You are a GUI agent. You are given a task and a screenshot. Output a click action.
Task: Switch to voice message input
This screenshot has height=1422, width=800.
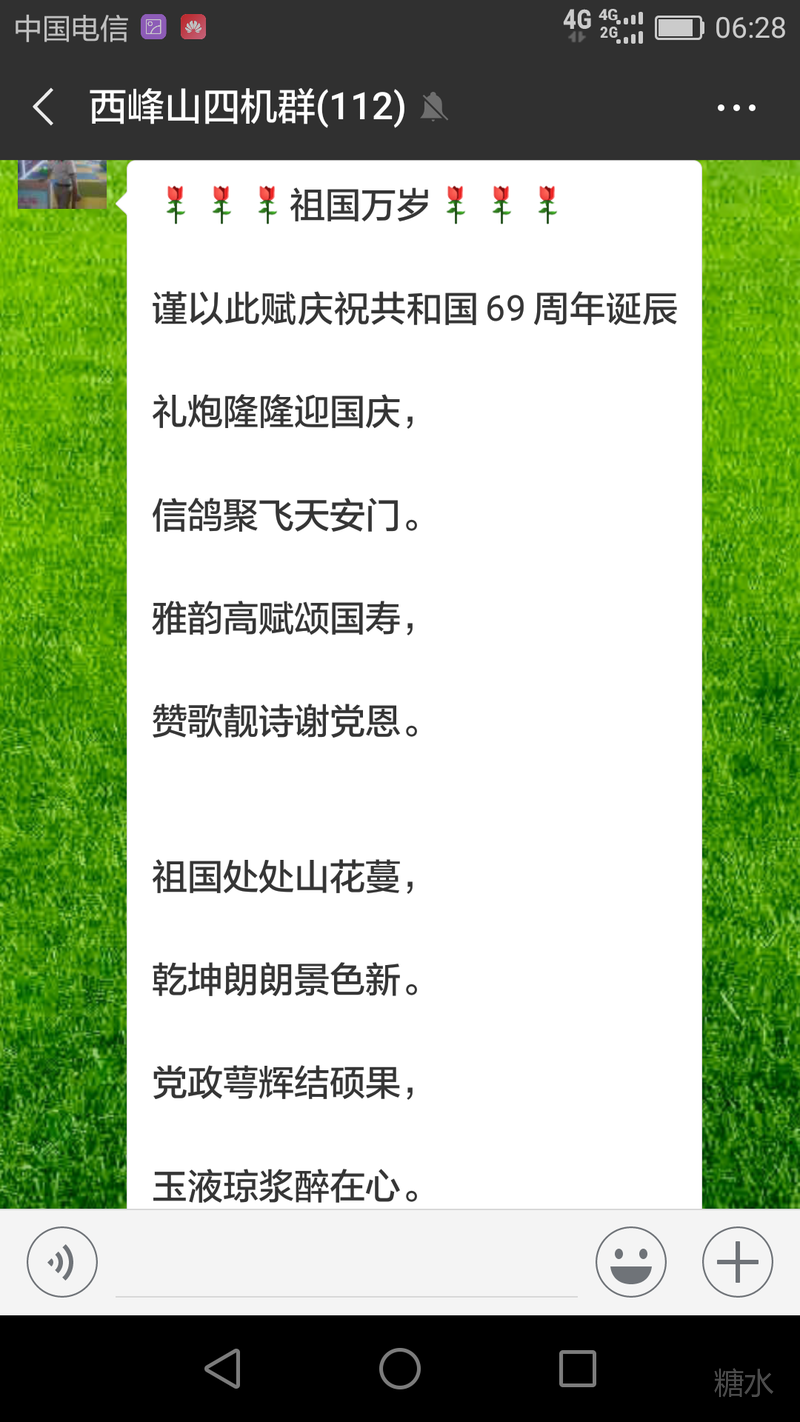coord(62,1262)
